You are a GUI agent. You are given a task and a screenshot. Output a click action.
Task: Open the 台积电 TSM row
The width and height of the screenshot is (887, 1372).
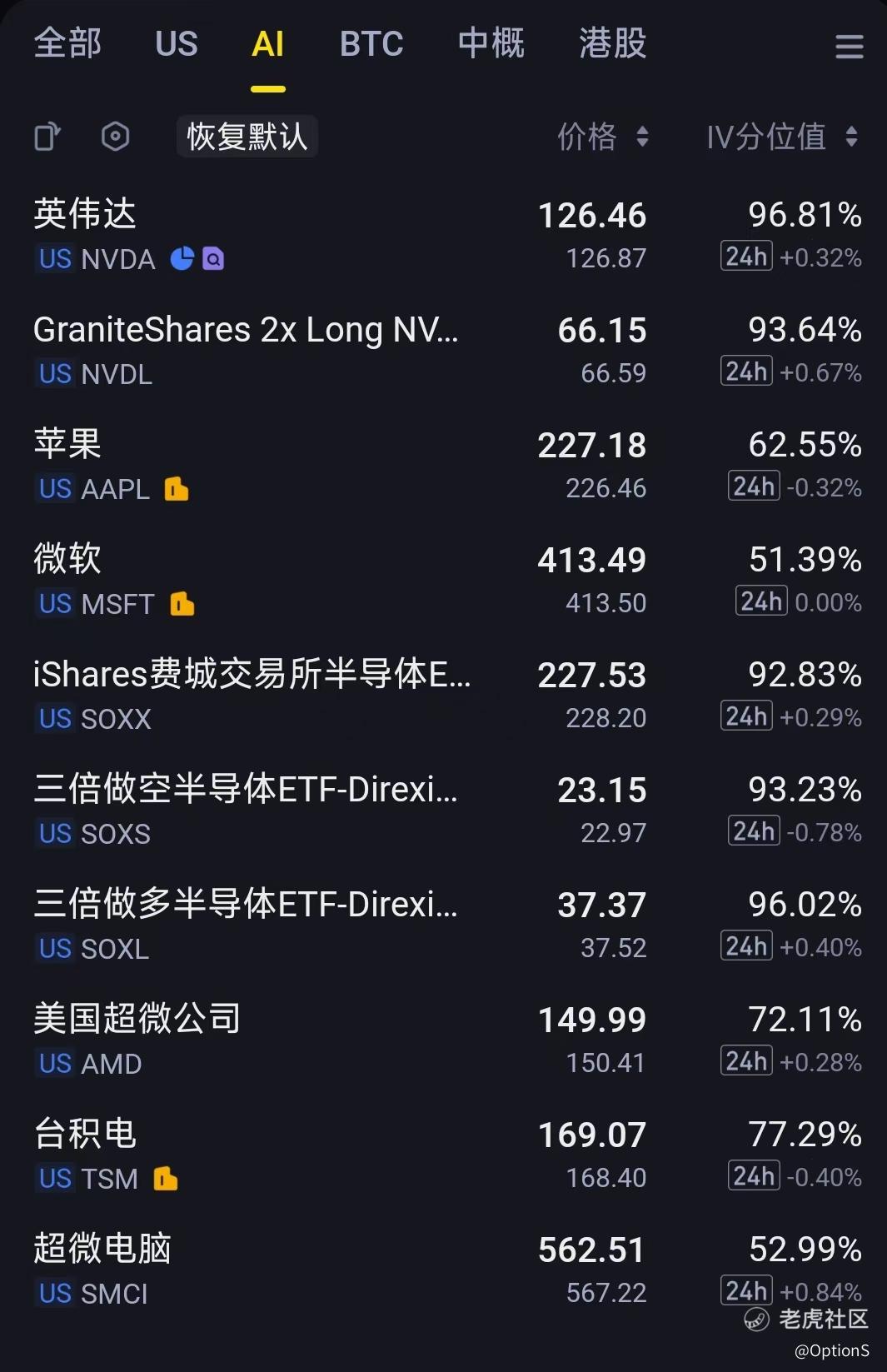[443, 1155]
